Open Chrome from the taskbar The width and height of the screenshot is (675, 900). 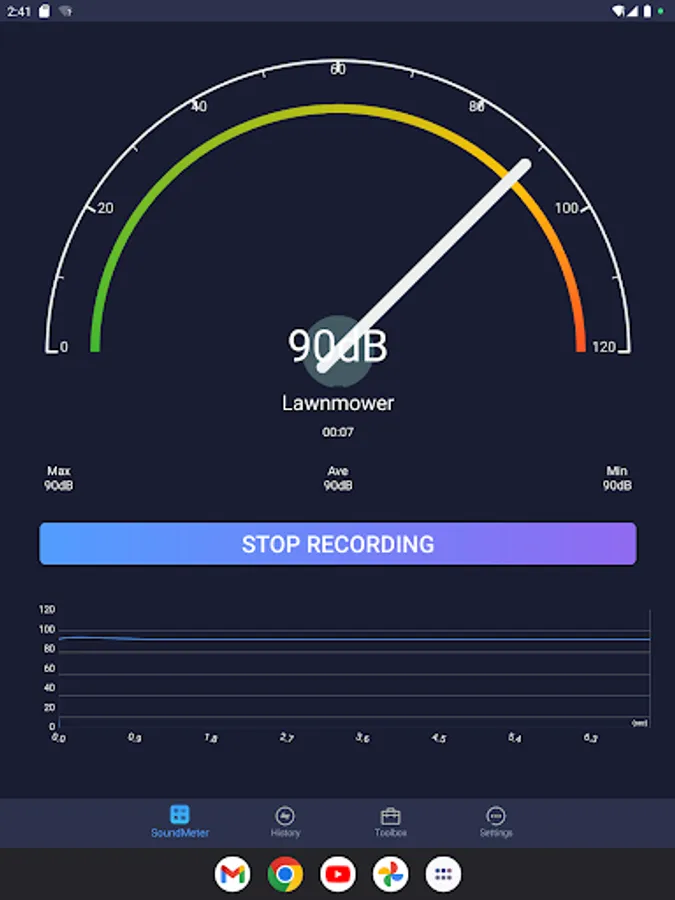point(285,875)
